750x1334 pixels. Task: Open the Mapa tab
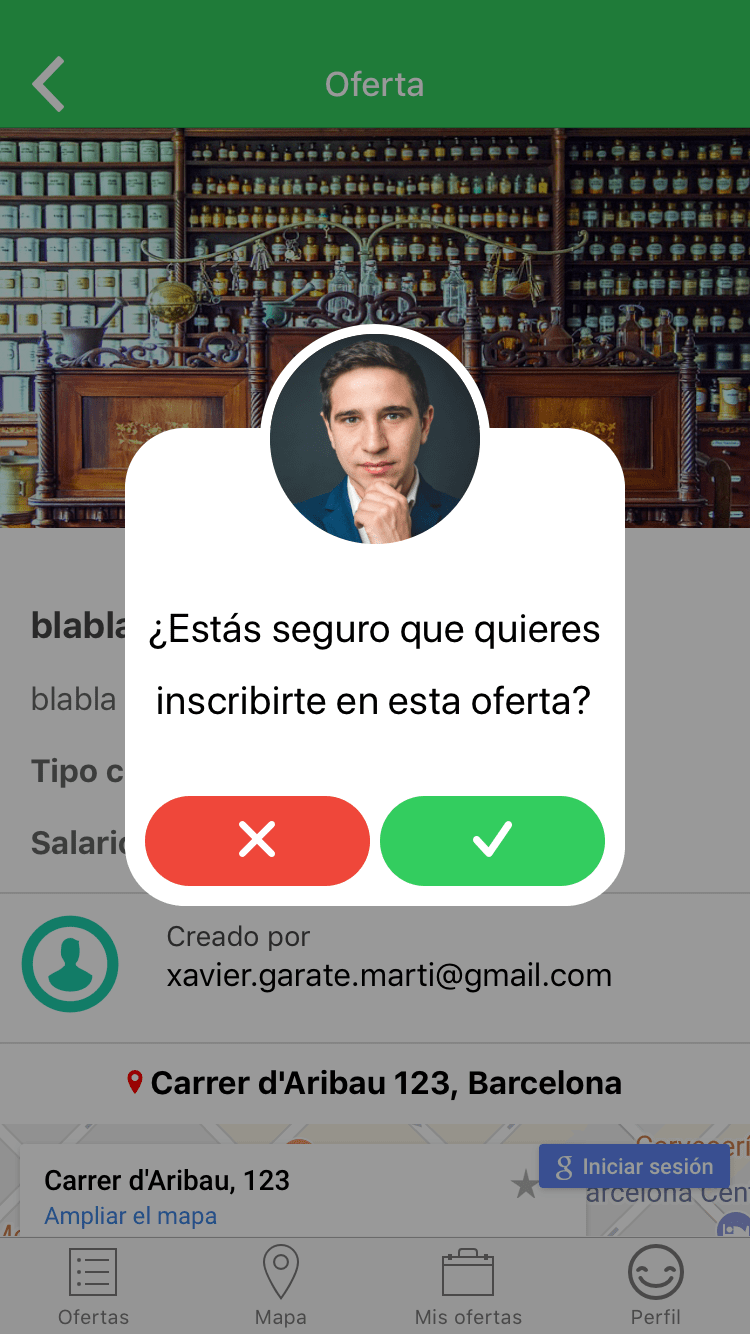coord(280,1286)
